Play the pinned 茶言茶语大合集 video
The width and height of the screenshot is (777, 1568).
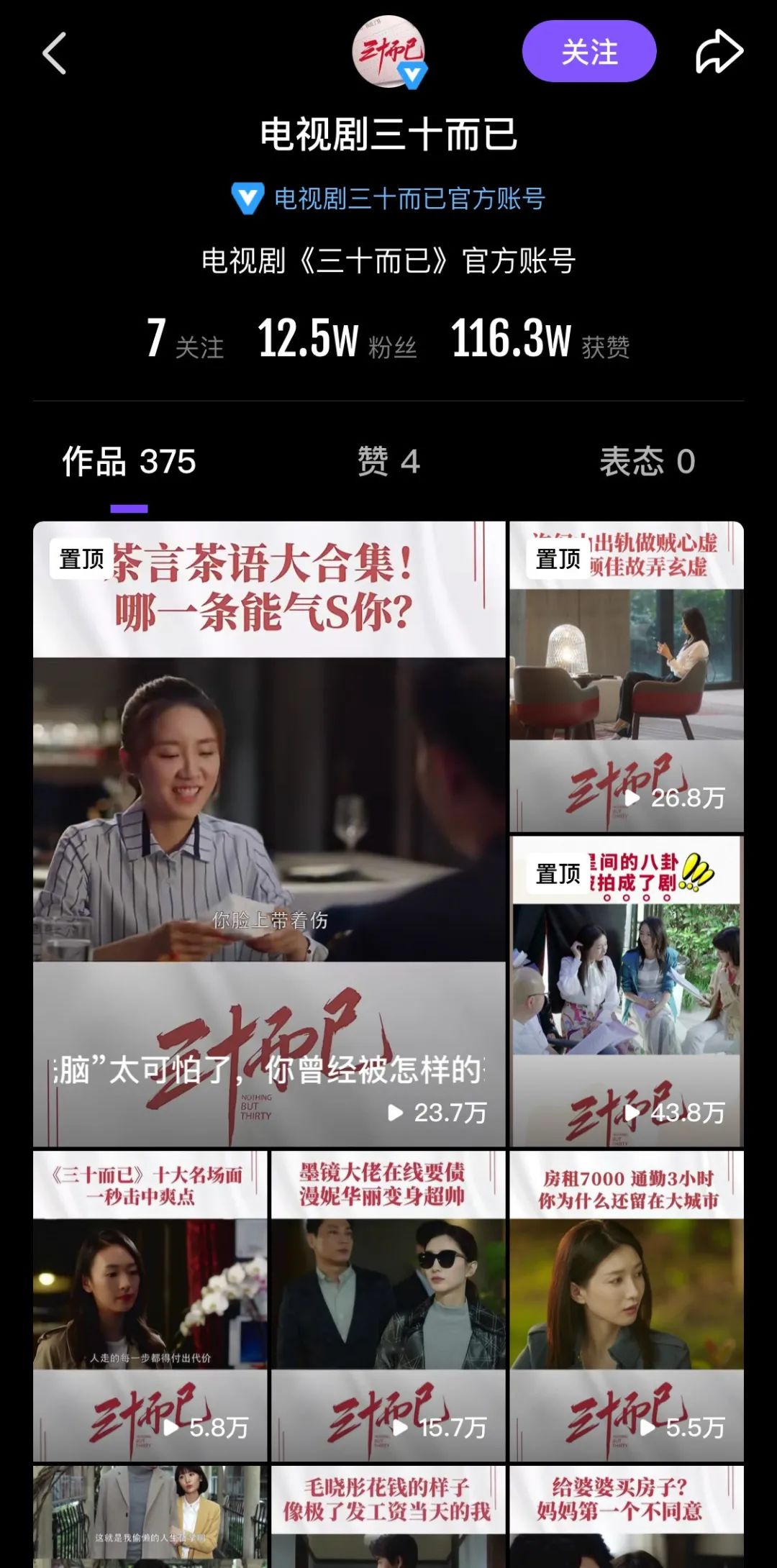click(x=269, y=833)
